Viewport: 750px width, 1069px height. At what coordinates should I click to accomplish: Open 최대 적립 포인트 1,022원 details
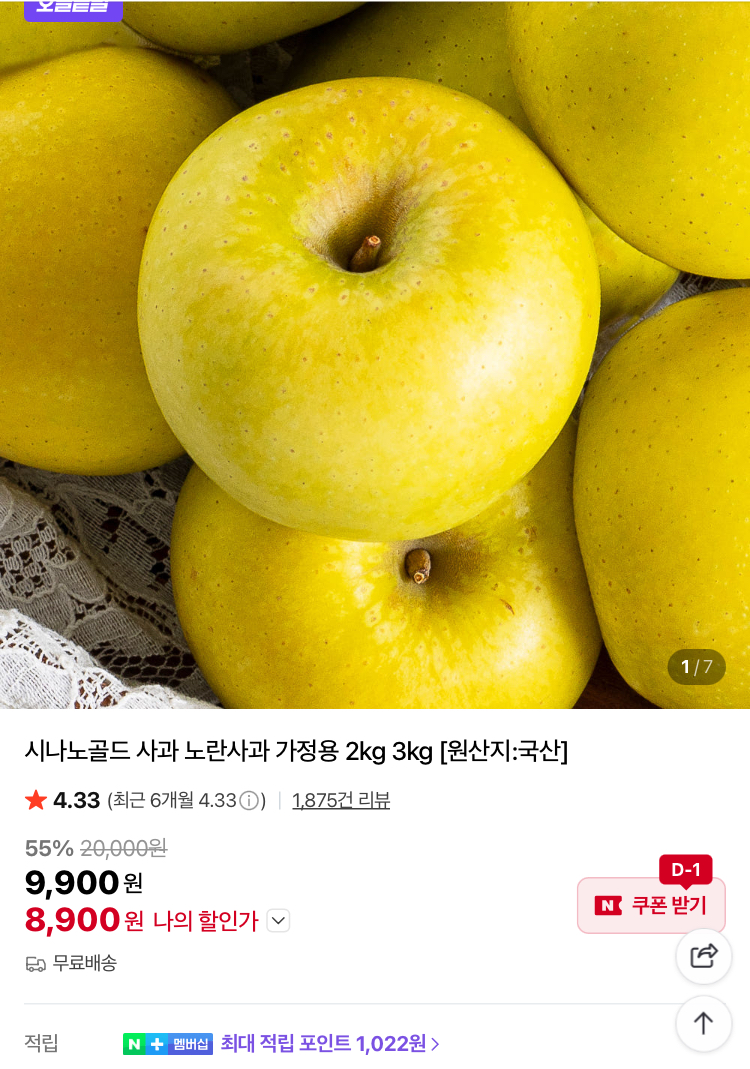pos(330,1044)
